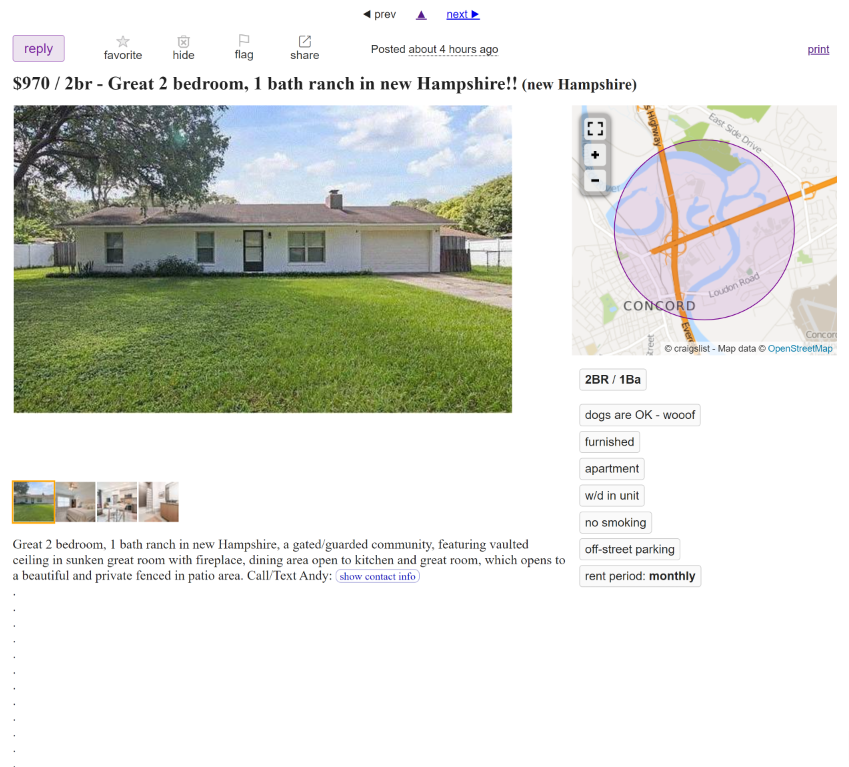Return to listings with the up arrow

coord(421,14)
